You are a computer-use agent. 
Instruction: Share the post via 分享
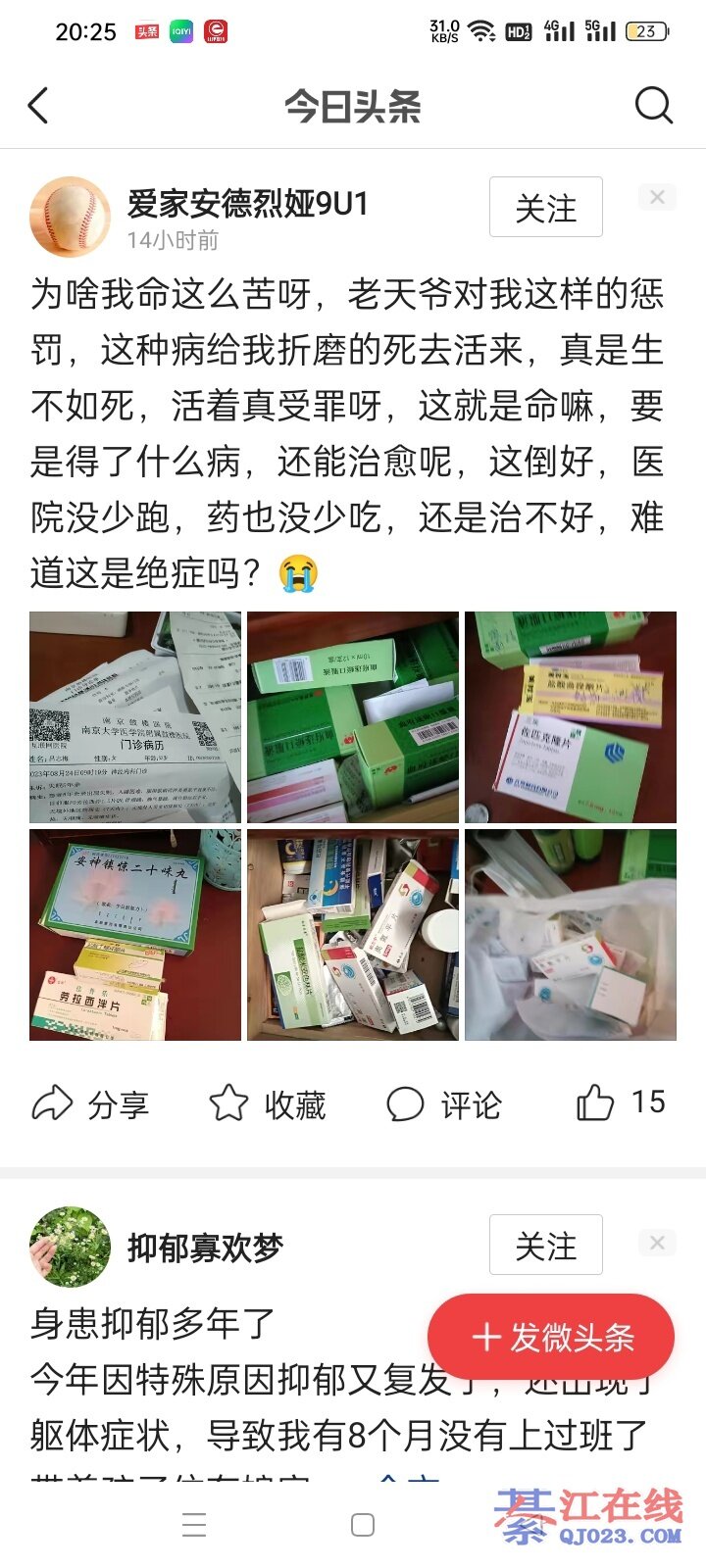[90, 1103]
